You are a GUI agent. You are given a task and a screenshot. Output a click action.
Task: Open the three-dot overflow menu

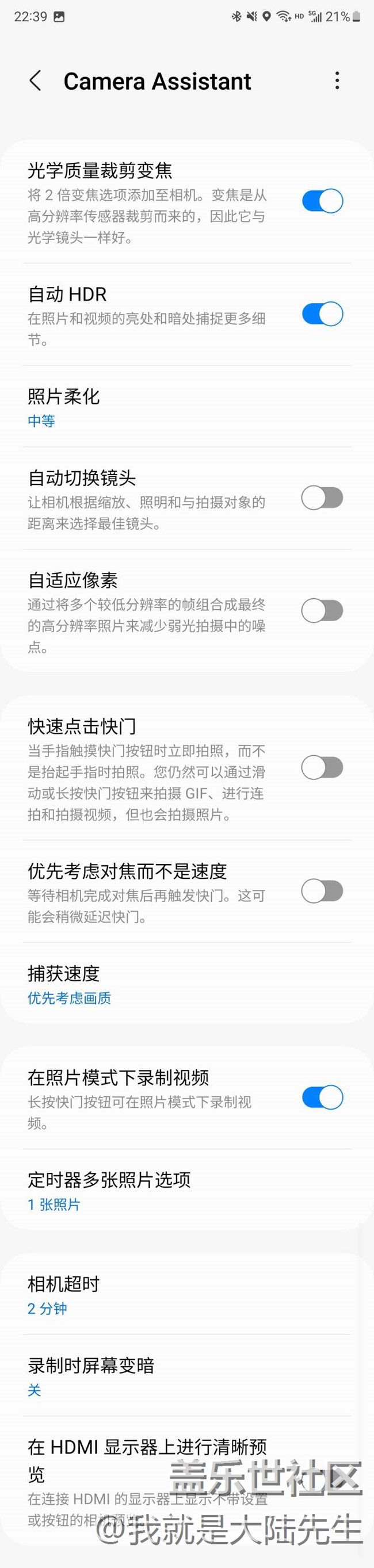click(337, 81)
